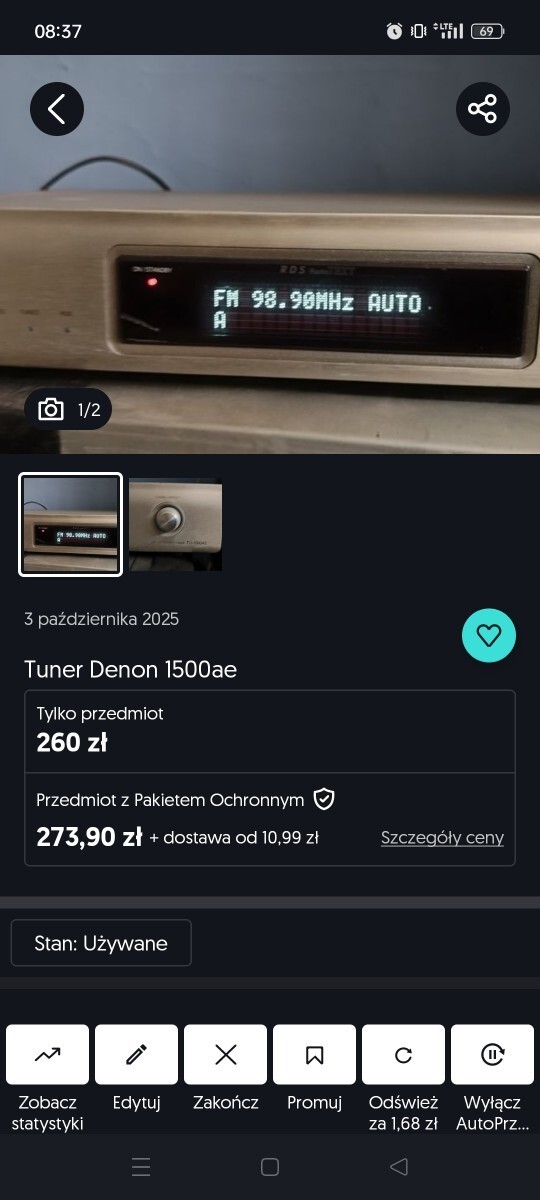Tap the system home button
Image resolution: width=540 pixels, height=1200 pixels.
(269, 1166)
